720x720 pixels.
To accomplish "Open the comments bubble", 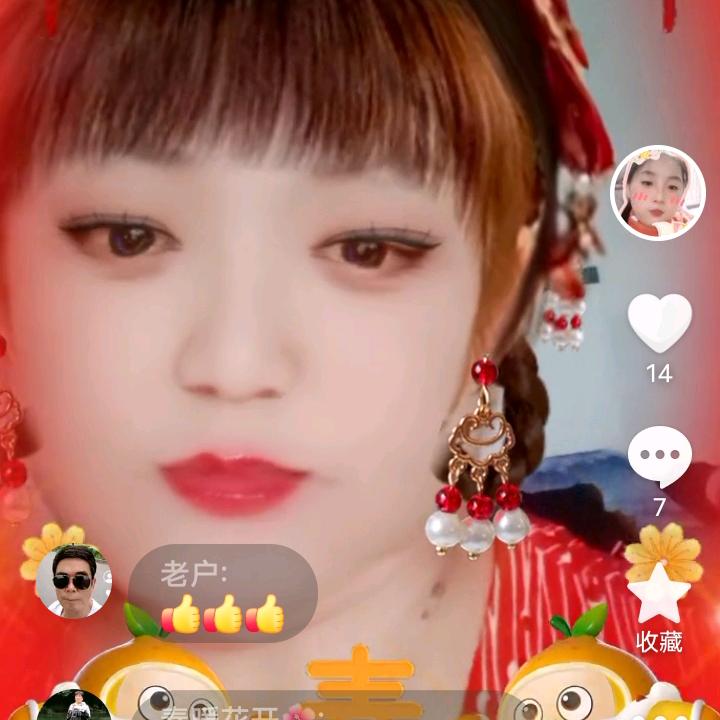I will pos(659,457).
